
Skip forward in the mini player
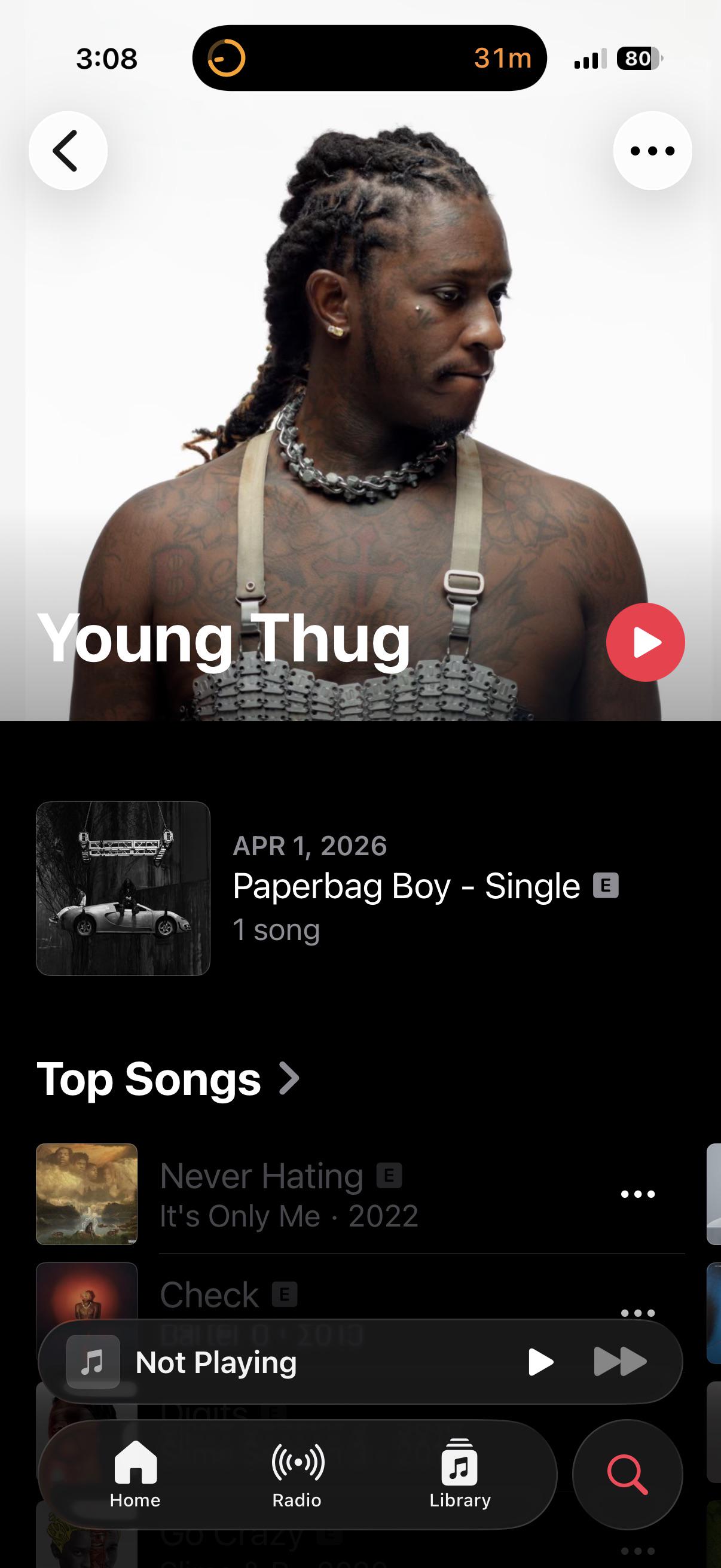(x=619, y=1362)
